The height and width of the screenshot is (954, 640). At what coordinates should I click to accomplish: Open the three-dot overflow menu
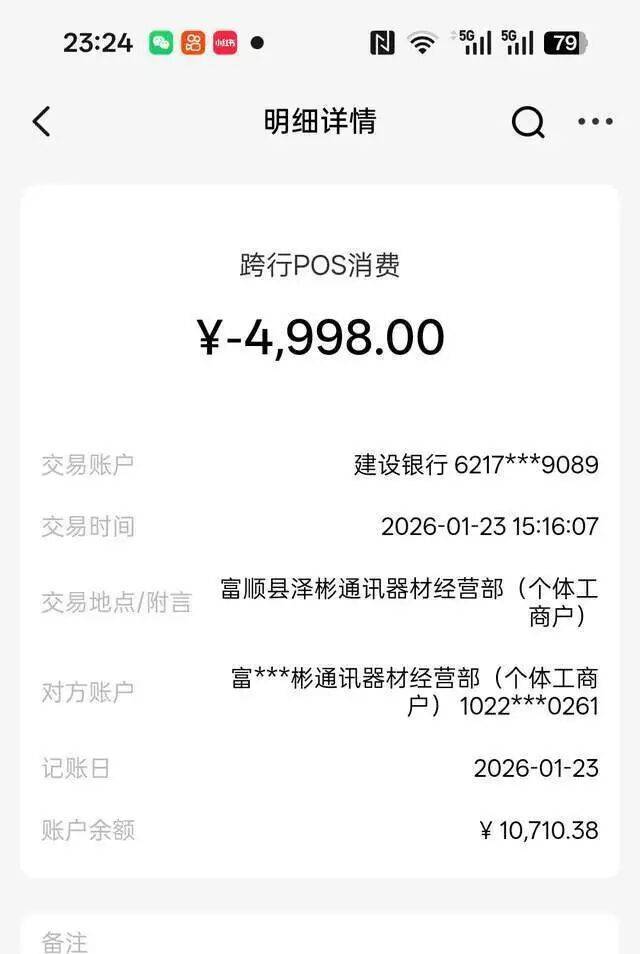(595, 122)
